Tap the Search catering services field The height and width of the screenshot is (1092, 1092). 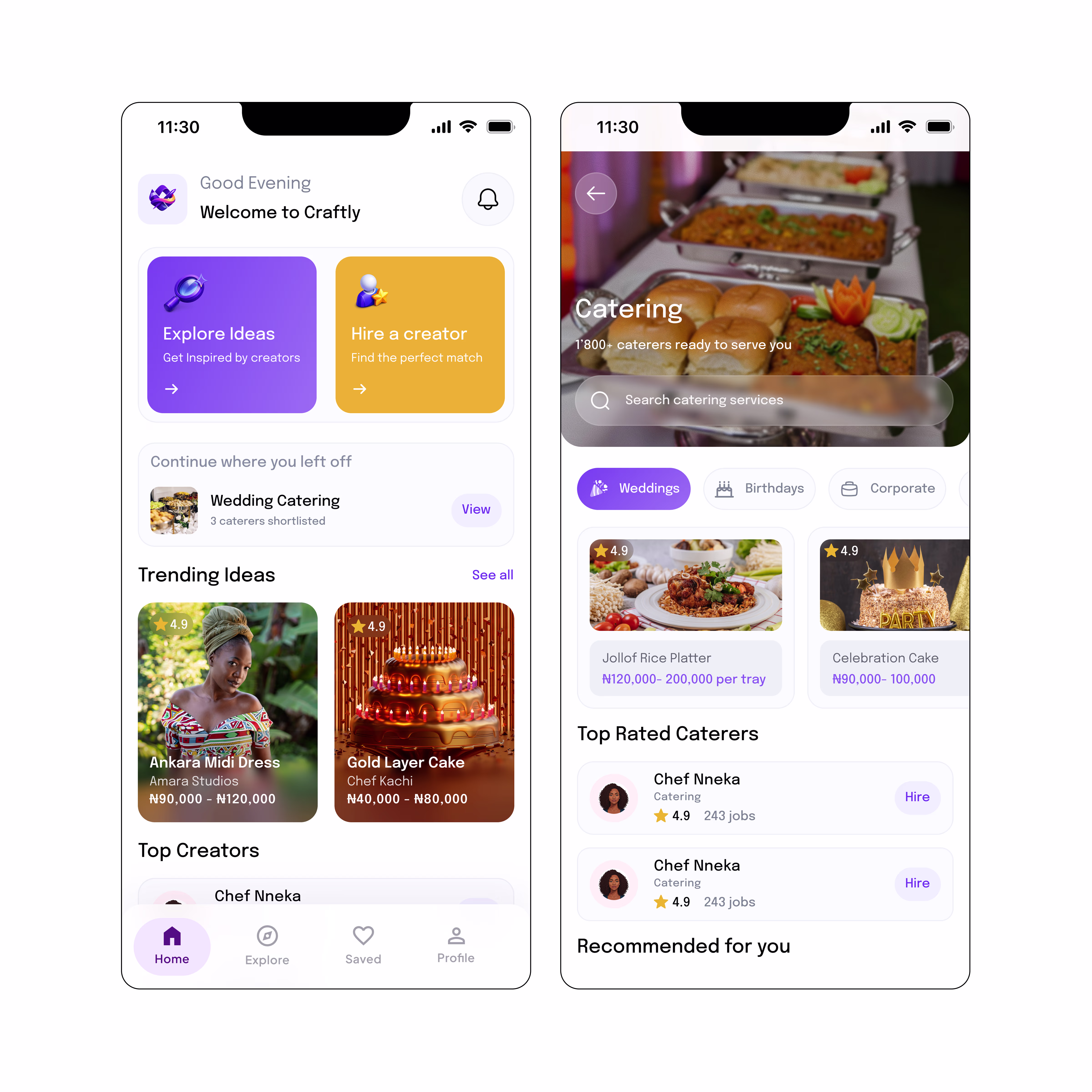tap(763, 400)
